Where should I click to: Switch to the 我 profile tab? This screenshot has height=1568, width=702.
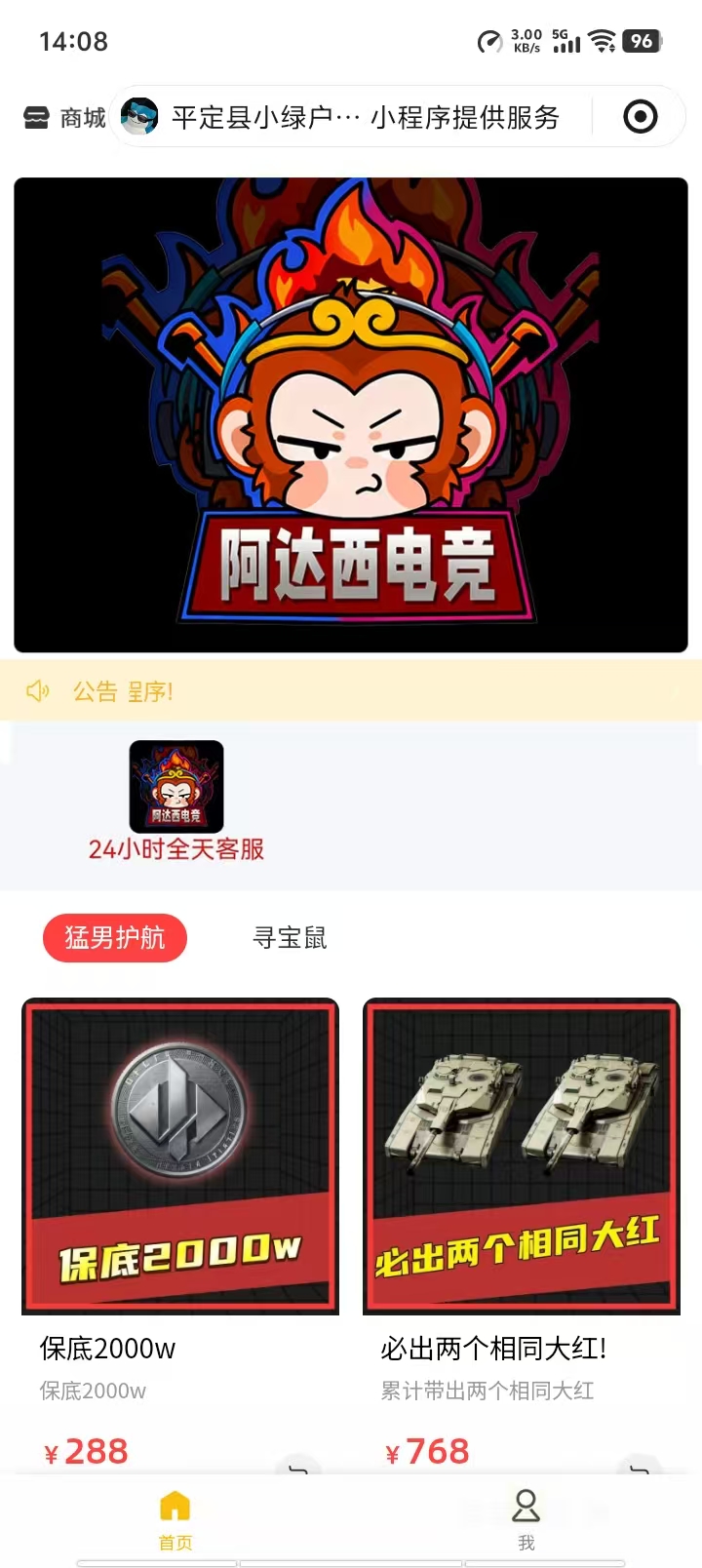click(x=526, y=1518)
